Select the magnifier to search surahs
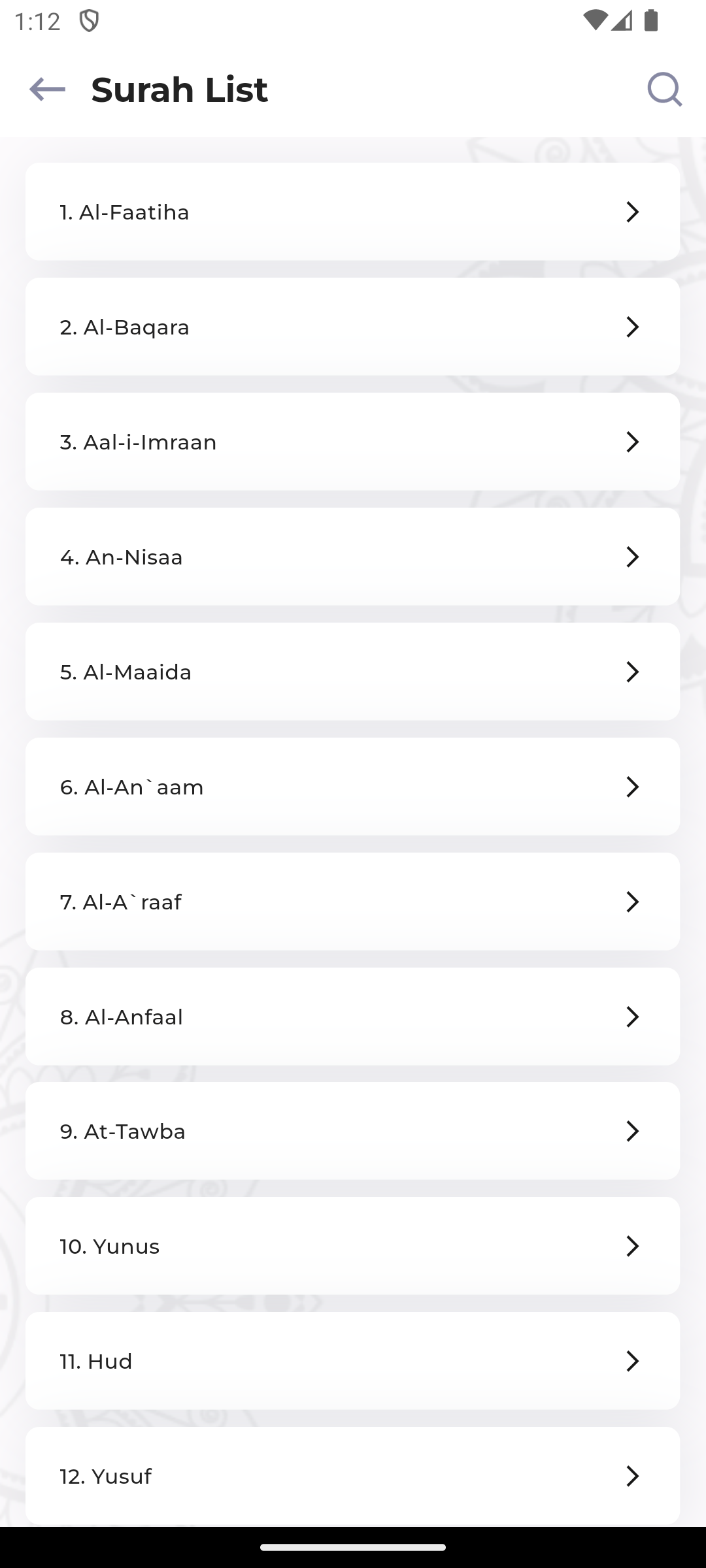Screen dimensions: 706x1568 [664, 90]
